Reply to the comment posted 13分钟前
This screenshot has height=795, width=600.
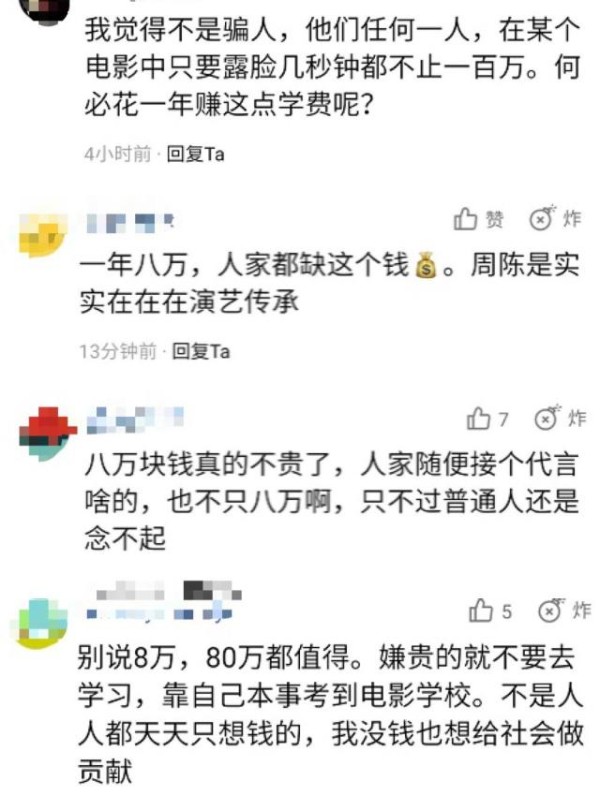(201, 351)
